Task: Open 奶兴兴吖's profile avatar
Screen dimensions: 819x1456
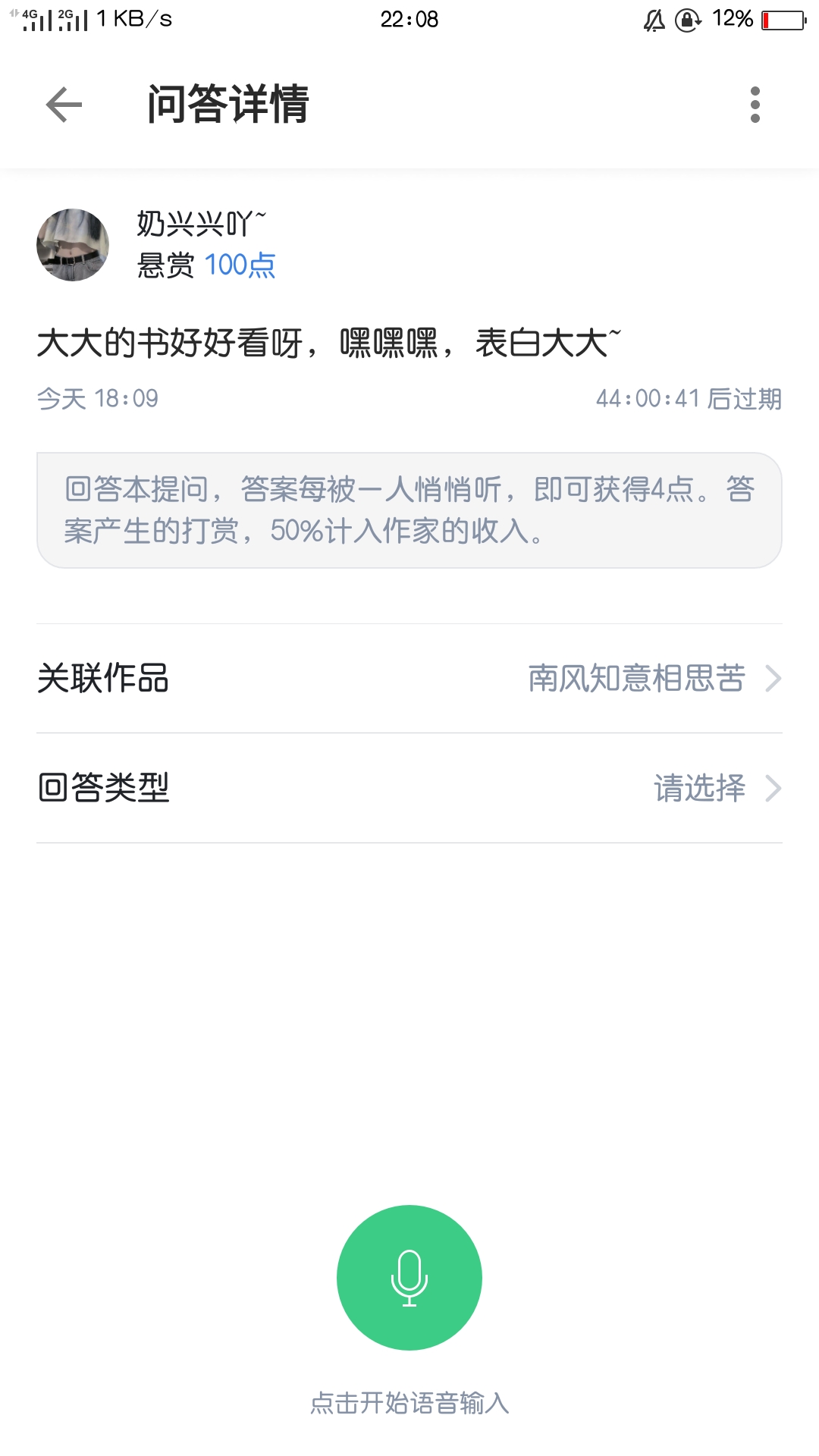Action: click(73, 245)
